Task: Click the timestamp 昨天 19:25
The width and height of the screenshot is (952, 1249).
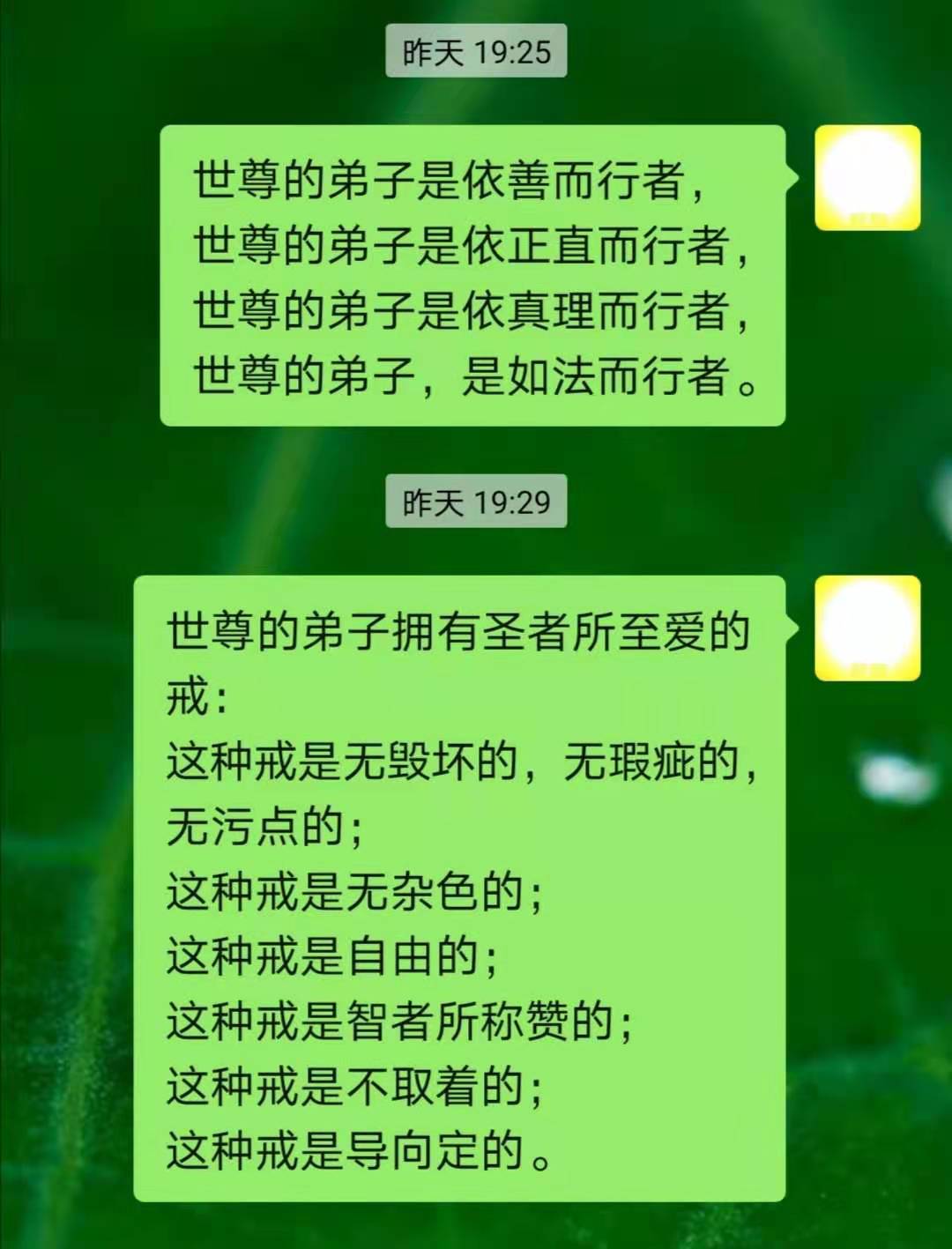Action: tap(476, 53)
